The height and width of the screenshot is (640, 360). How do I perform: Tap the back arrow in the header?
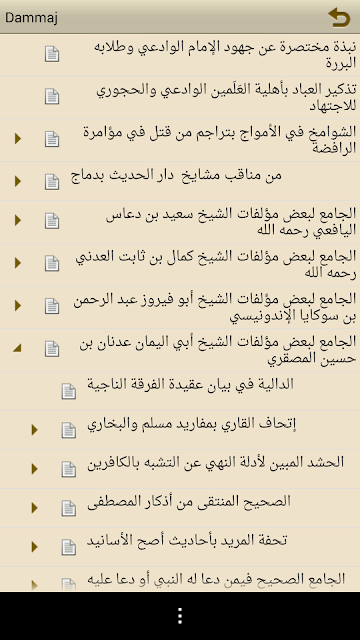coord(339,18)
